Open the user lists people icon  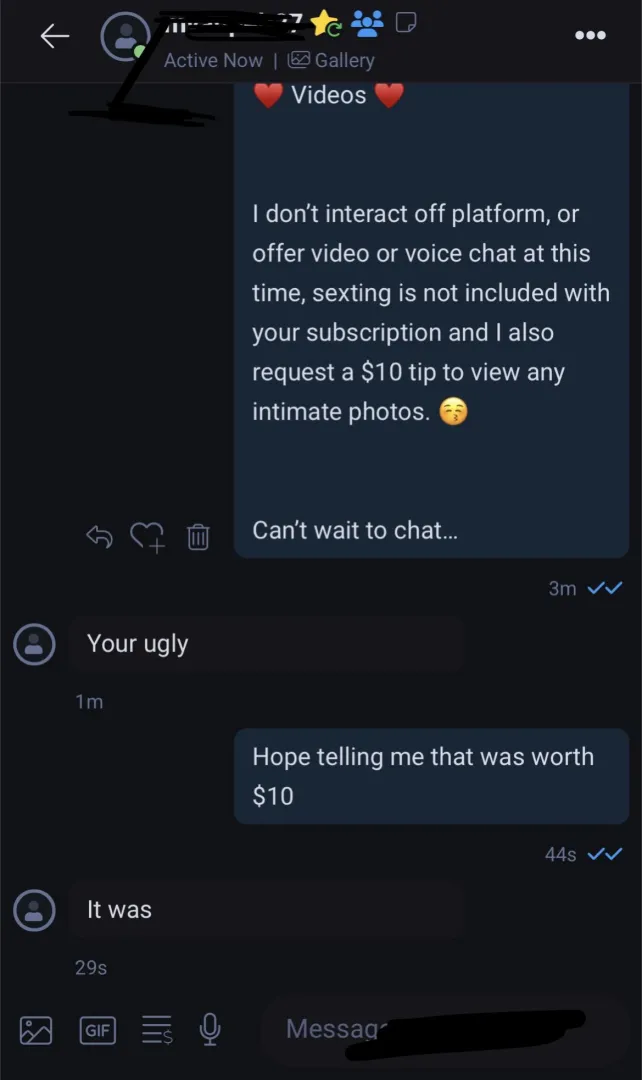pyautogui.click(x=368, y=23)
